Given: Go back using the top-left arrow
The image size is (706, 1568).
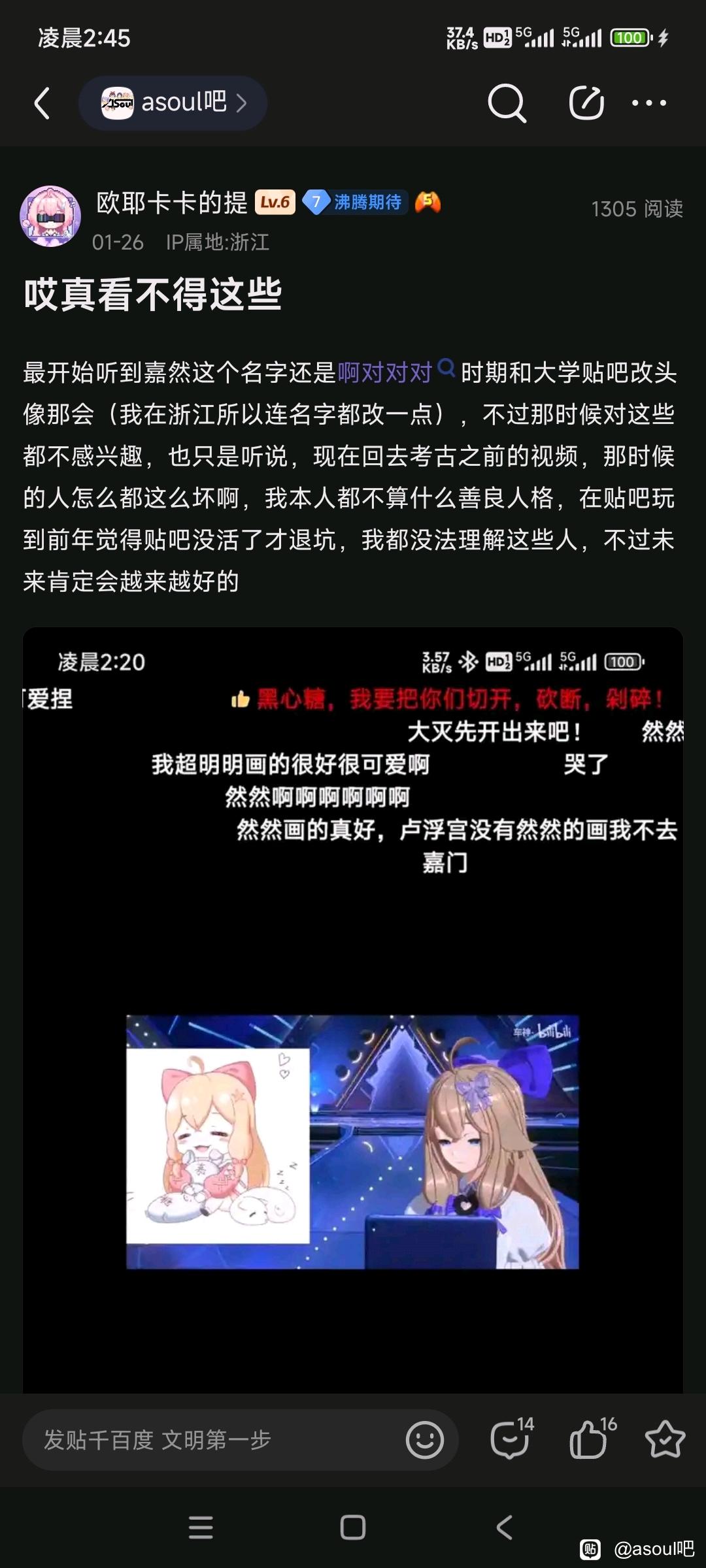Looking at the screenshot, I should click(42, 103).
